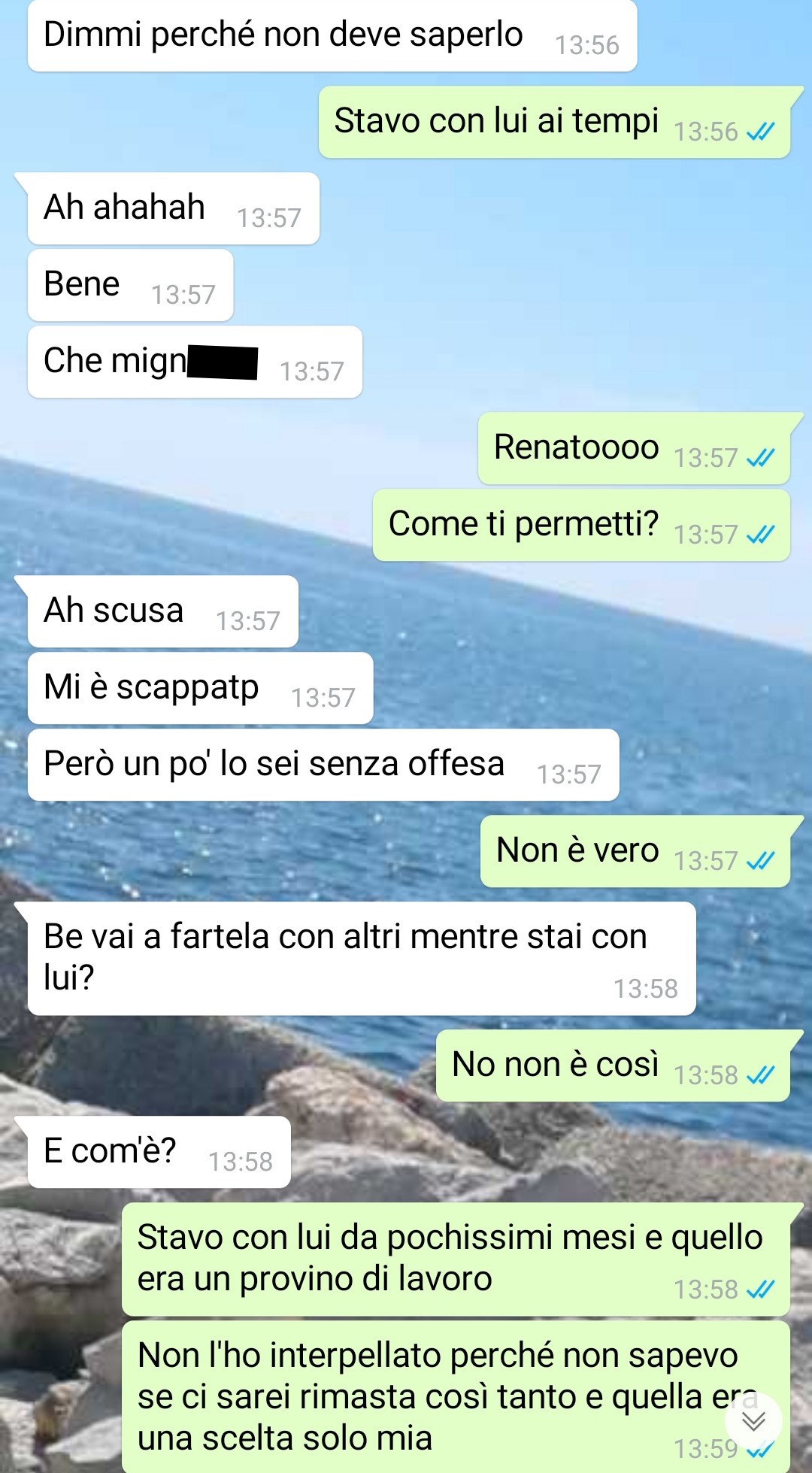
Task: Jump to the latest messages with the scroll-down button
Action: (753, 1420)
